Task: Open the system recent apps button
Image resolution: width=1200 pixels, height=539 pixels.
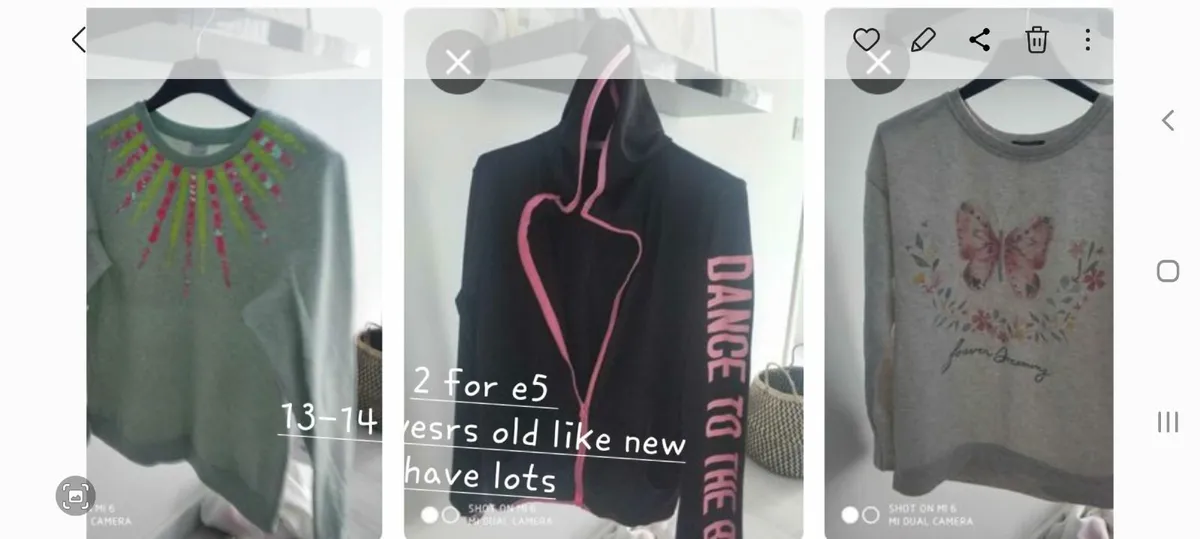Action: pyautogui.click(x=1168, y=422)
